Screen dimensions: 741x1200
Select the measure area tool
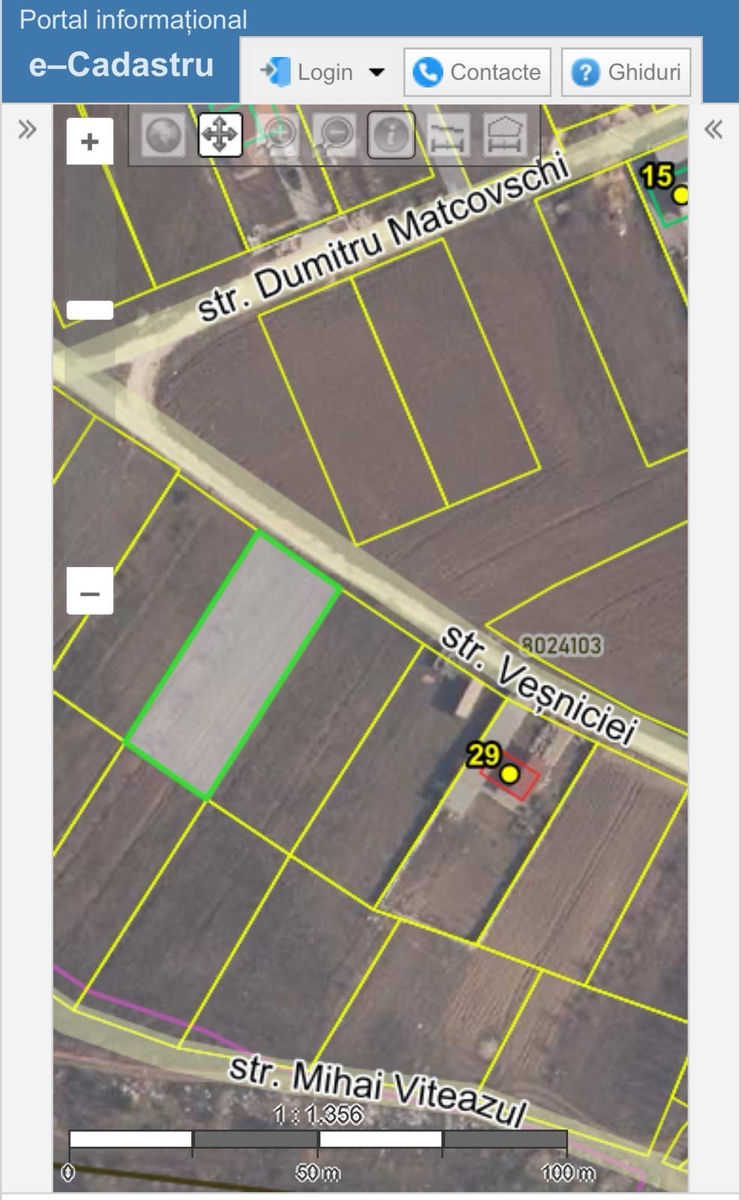coord(505,135)
